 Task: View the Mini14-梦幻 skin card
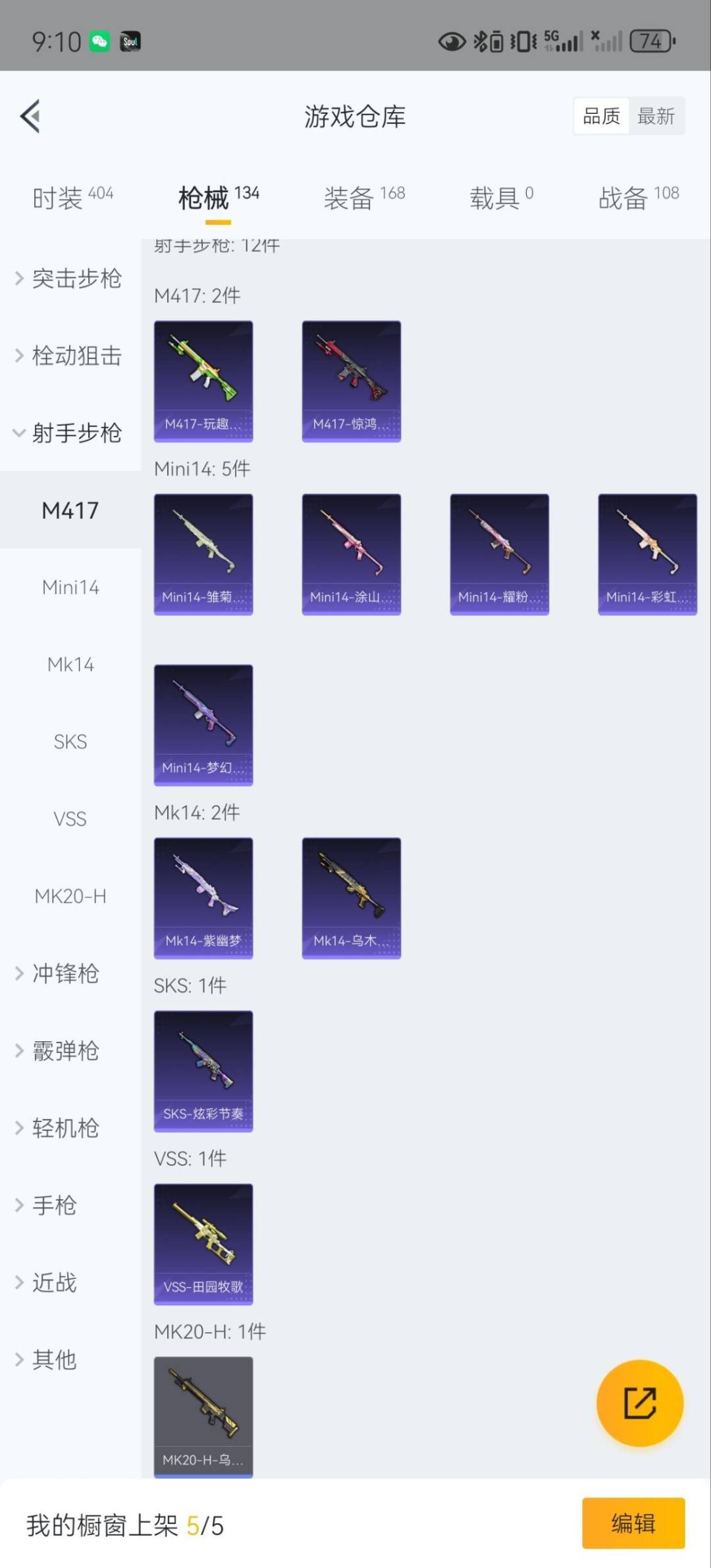click(203, 724)
